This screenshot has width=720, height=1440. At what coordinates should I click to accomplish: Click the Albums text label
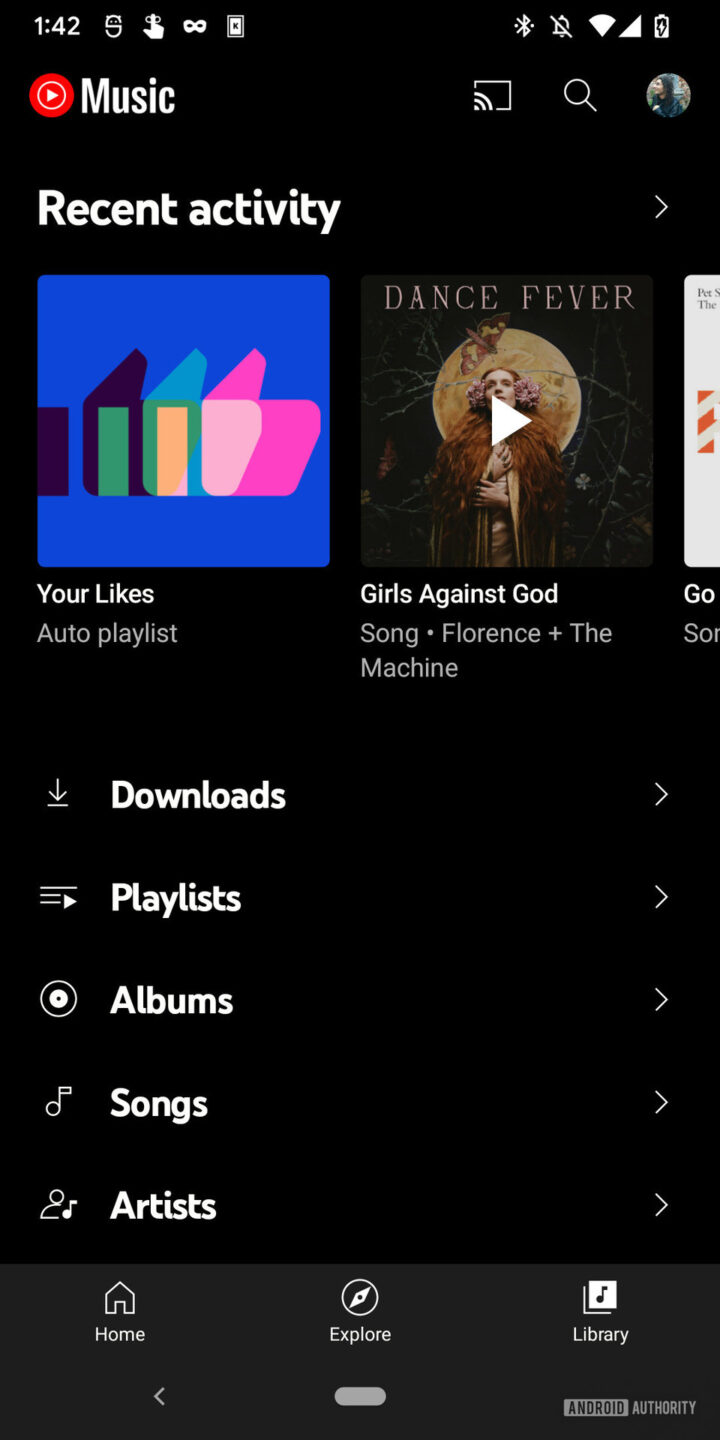click(x=171, y=999)
